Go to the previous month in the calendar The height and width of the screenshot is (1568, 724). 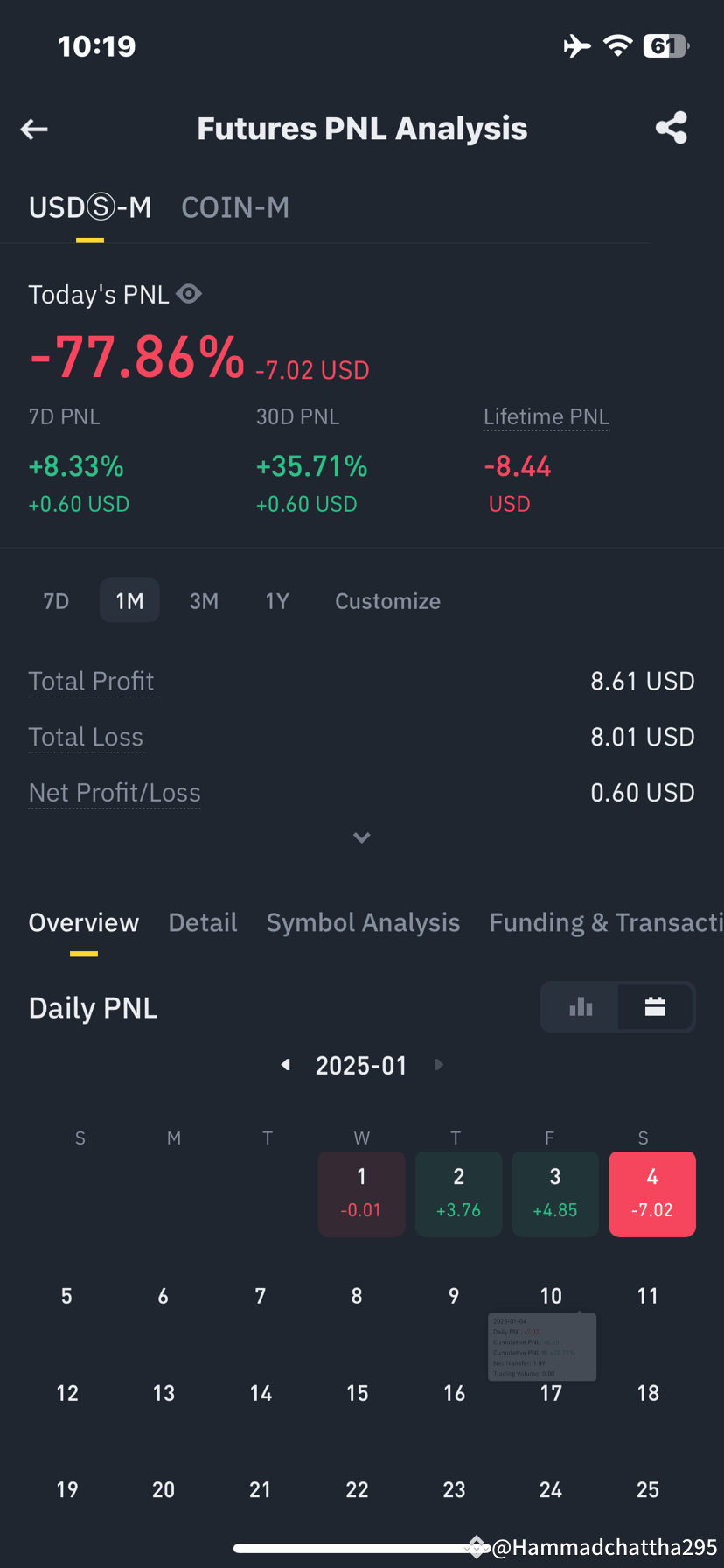(285, 1065)
